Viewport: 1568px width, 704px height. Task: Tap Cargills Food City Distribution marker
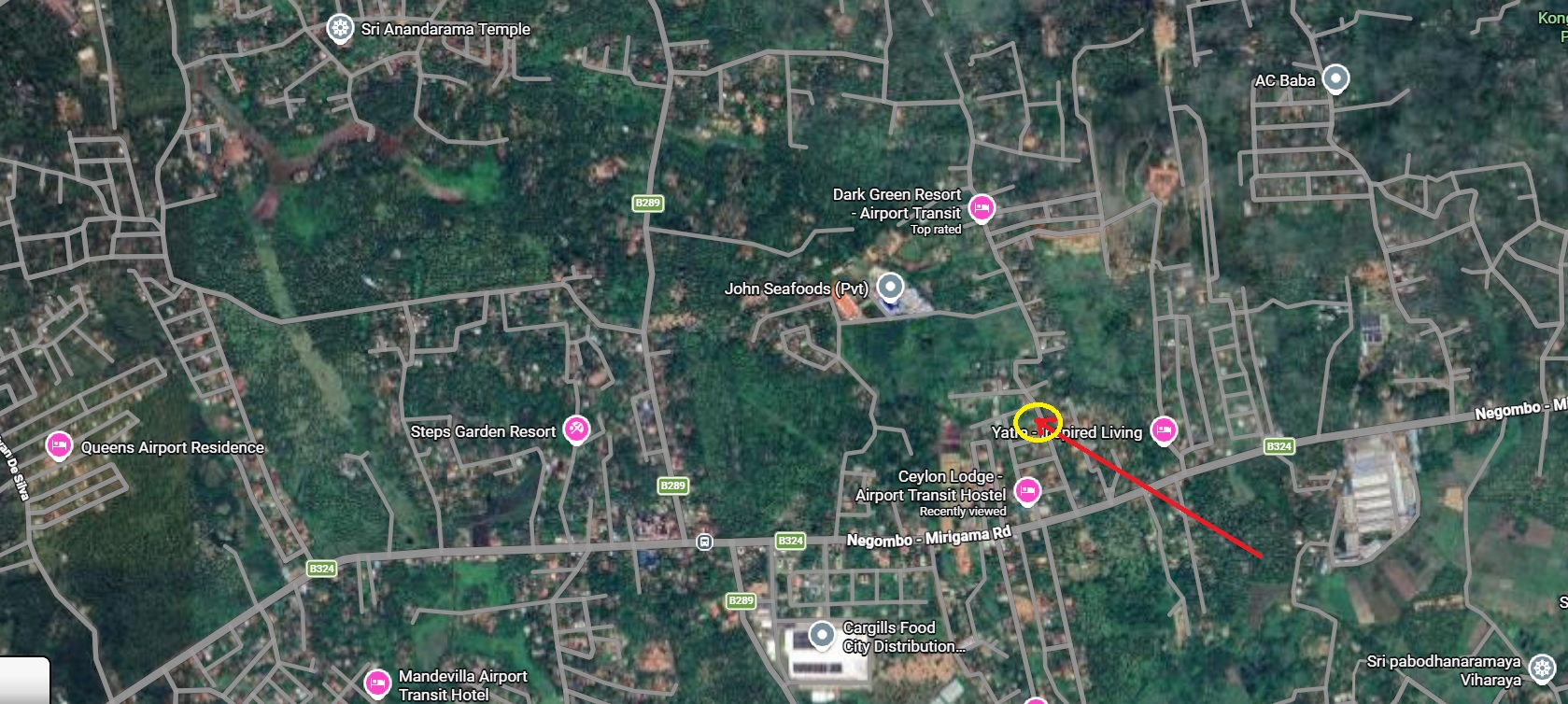pyautogui.click(x=822, y=635)
